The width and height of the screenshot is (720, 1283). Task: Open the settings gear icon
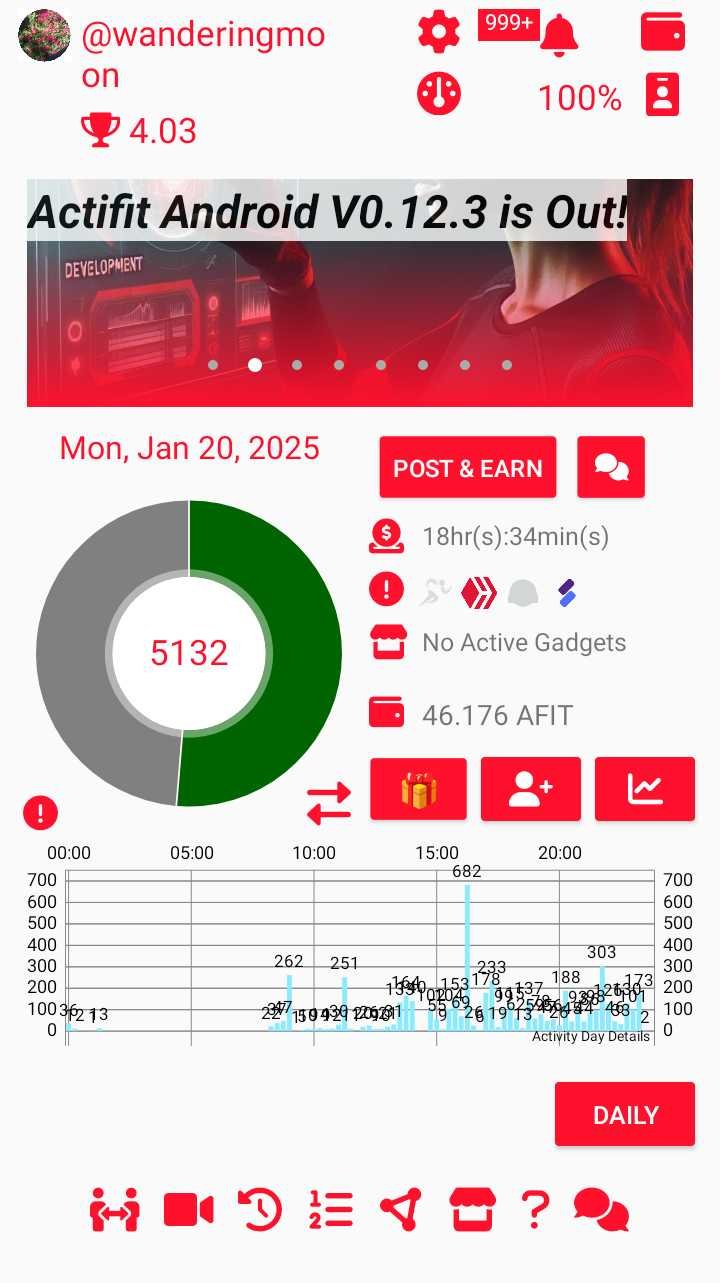439,33
